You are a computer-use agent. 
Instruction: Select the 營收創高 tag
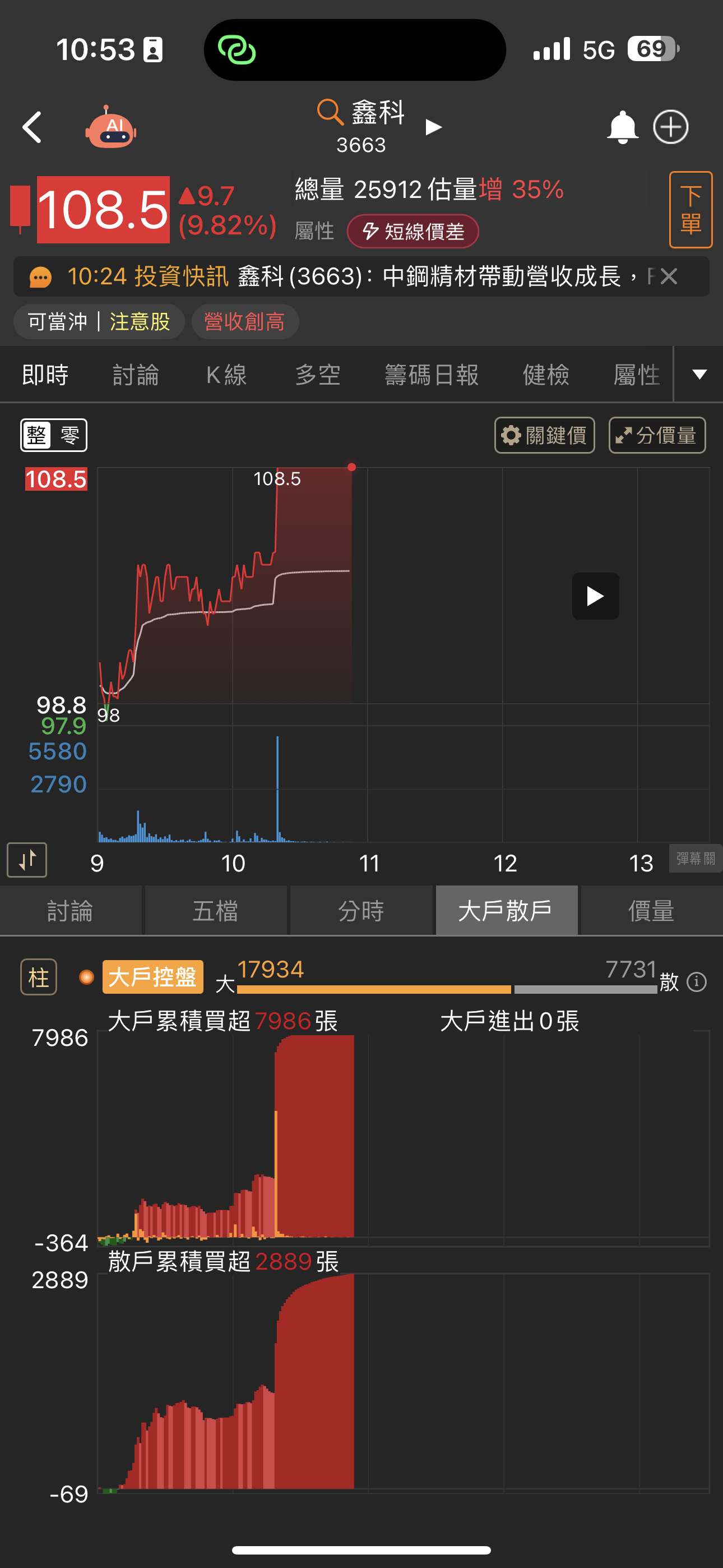[x=245, y=321]
